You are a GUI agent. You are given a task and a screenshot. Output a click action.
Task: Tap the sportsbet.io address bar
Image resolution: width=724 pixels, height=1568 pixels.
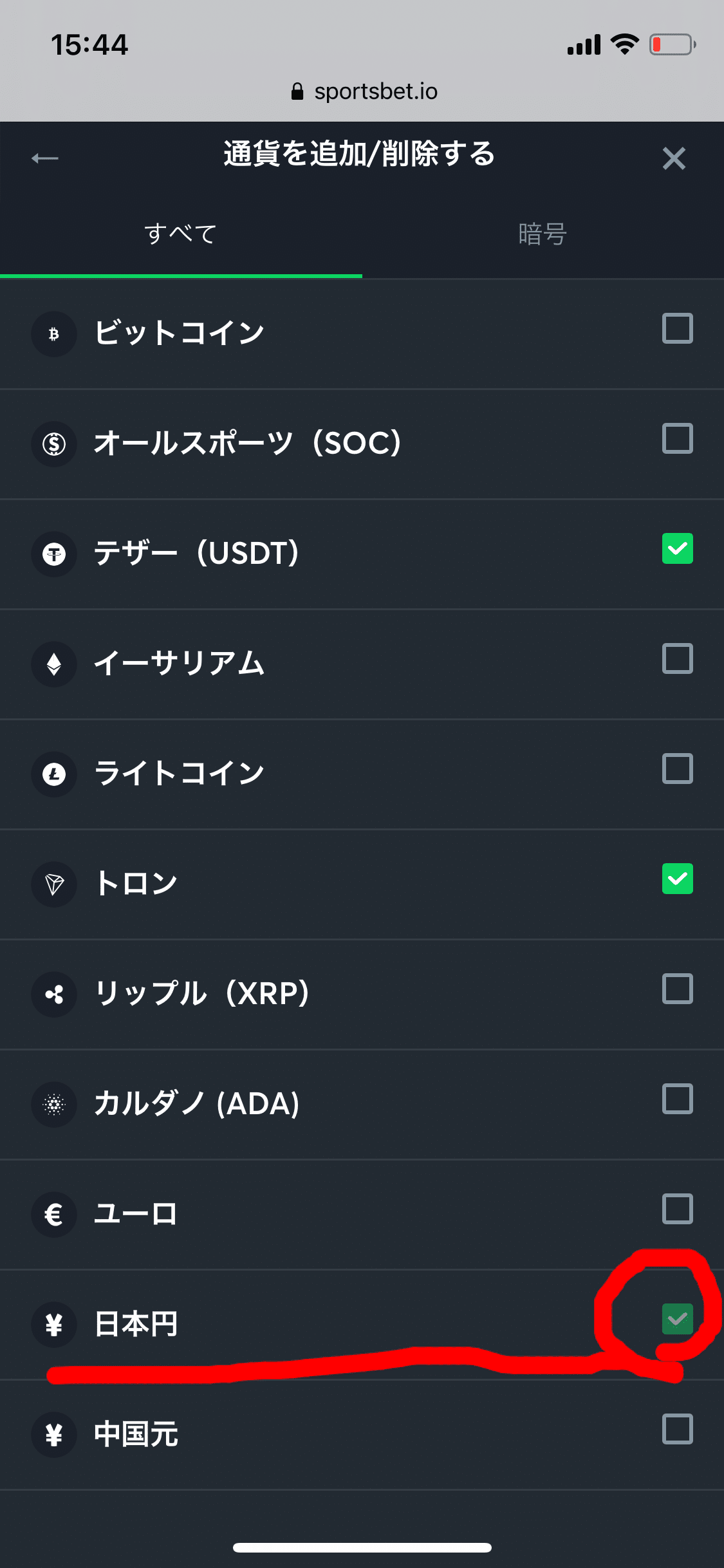[362, 91]
